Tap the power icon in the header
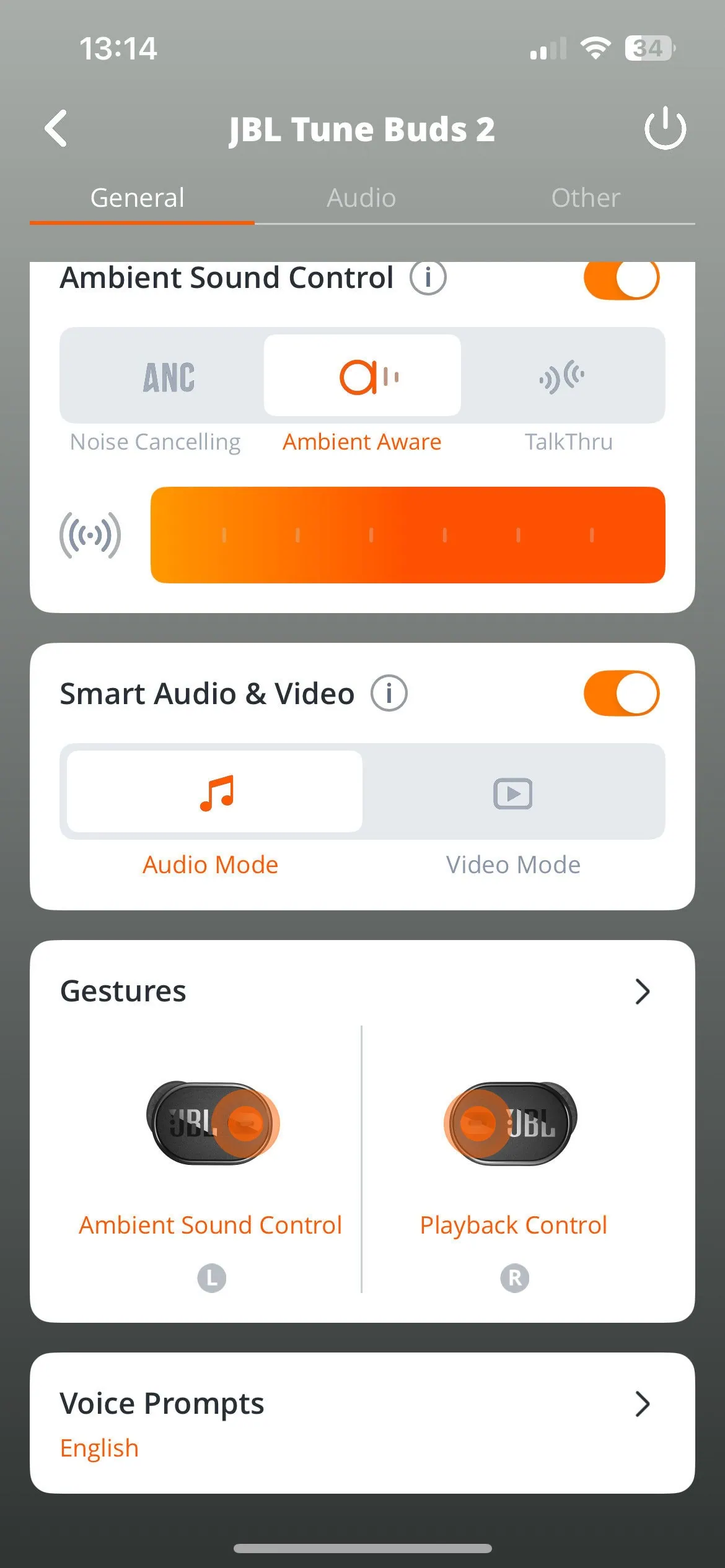The width and height of the screenshot is (725, 1568). coord(665,129)
